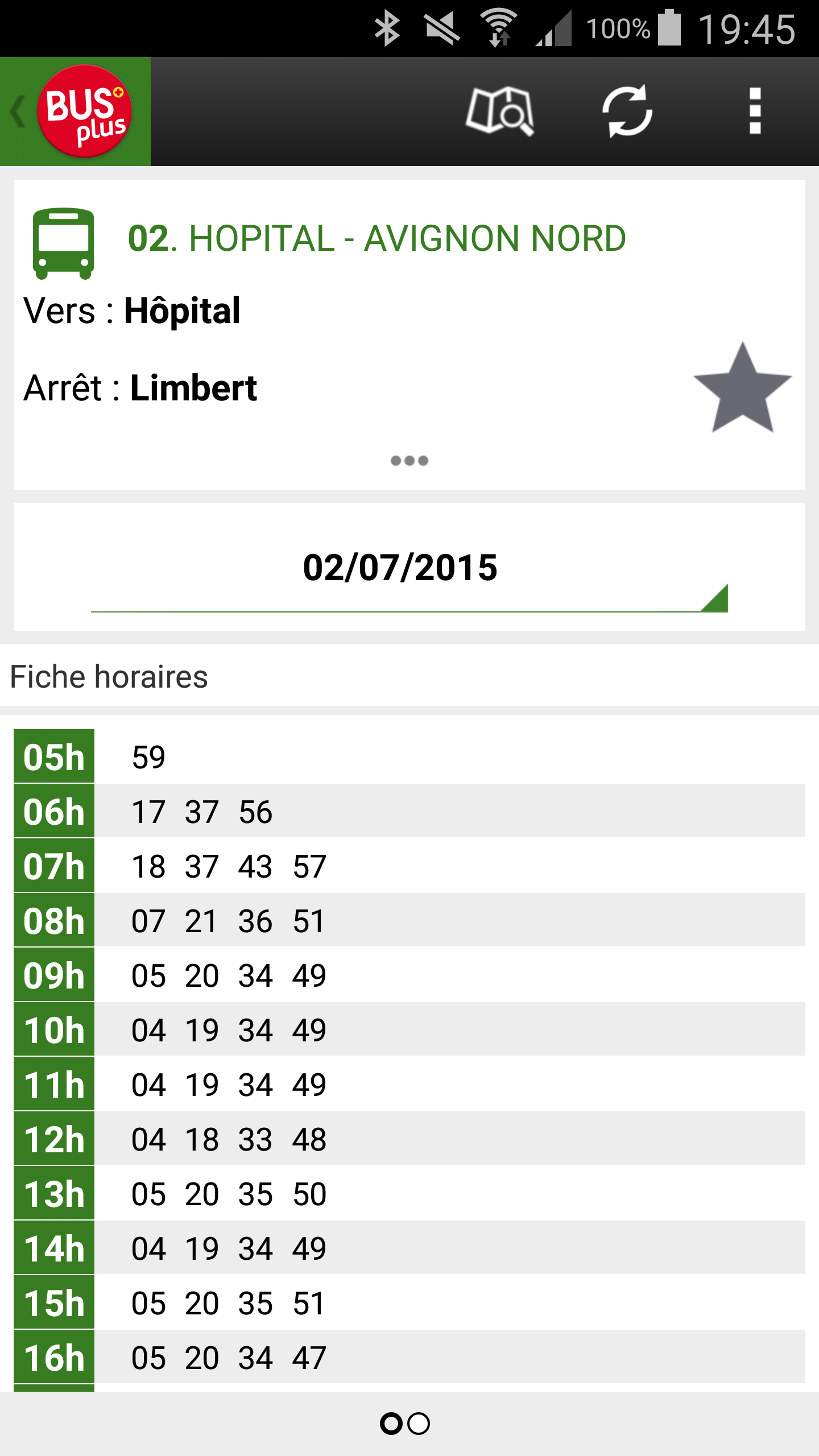The width and height of the screenshot is (819, 1456).
Task: Expand stop details with the three dots
Action: (409, 461)
